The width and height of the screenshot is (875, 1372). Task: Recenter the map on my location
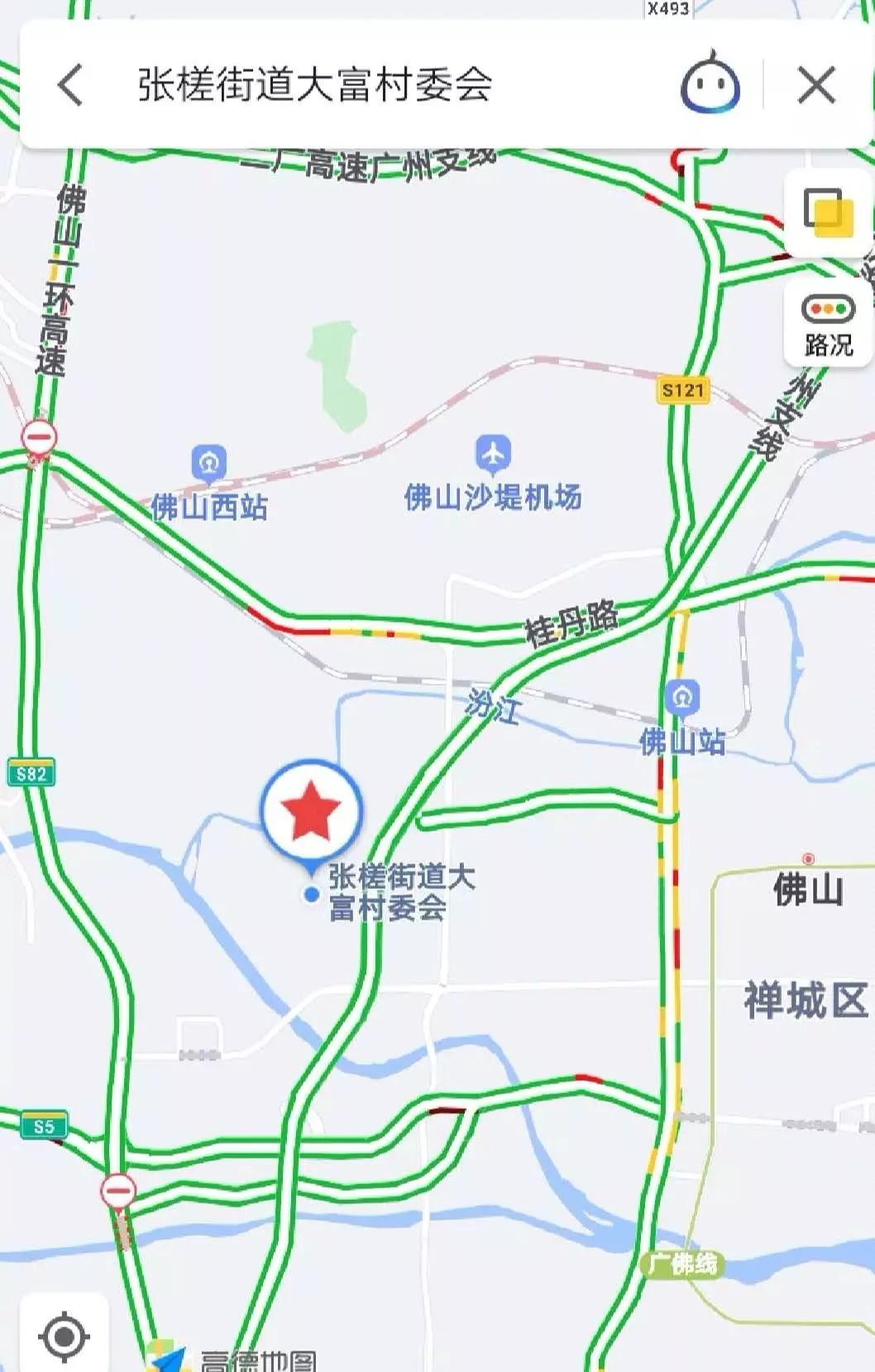[64, 1335]
